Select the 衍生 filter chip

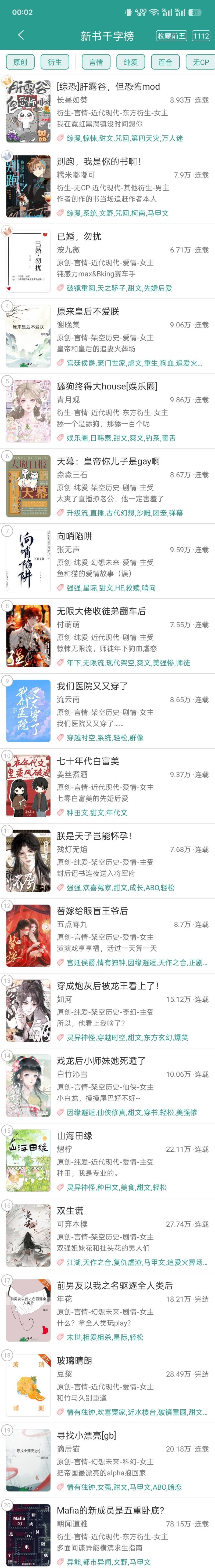point(55,62)
